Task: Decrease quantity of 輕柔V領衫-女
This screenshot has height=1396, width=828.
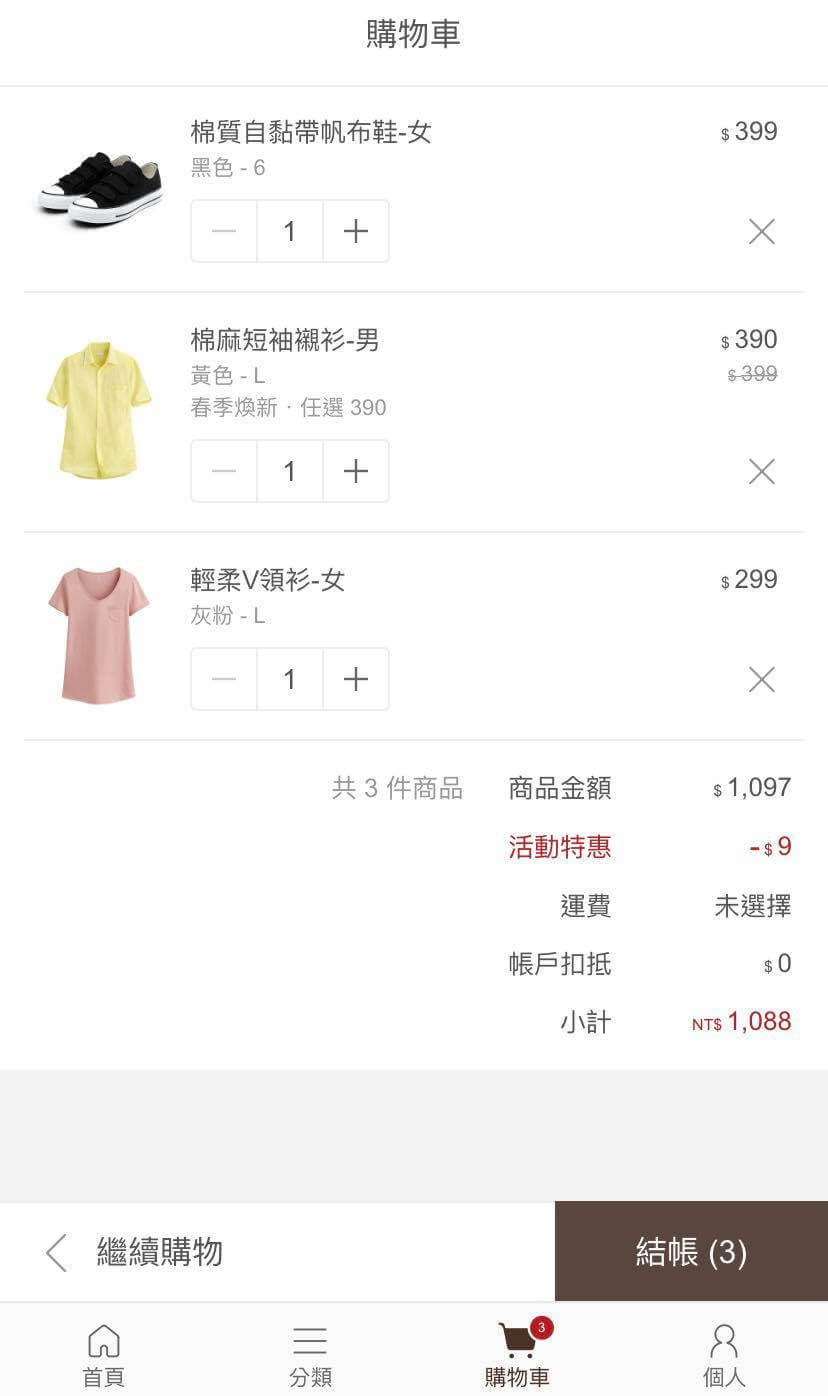Action: tap(224, 680)
